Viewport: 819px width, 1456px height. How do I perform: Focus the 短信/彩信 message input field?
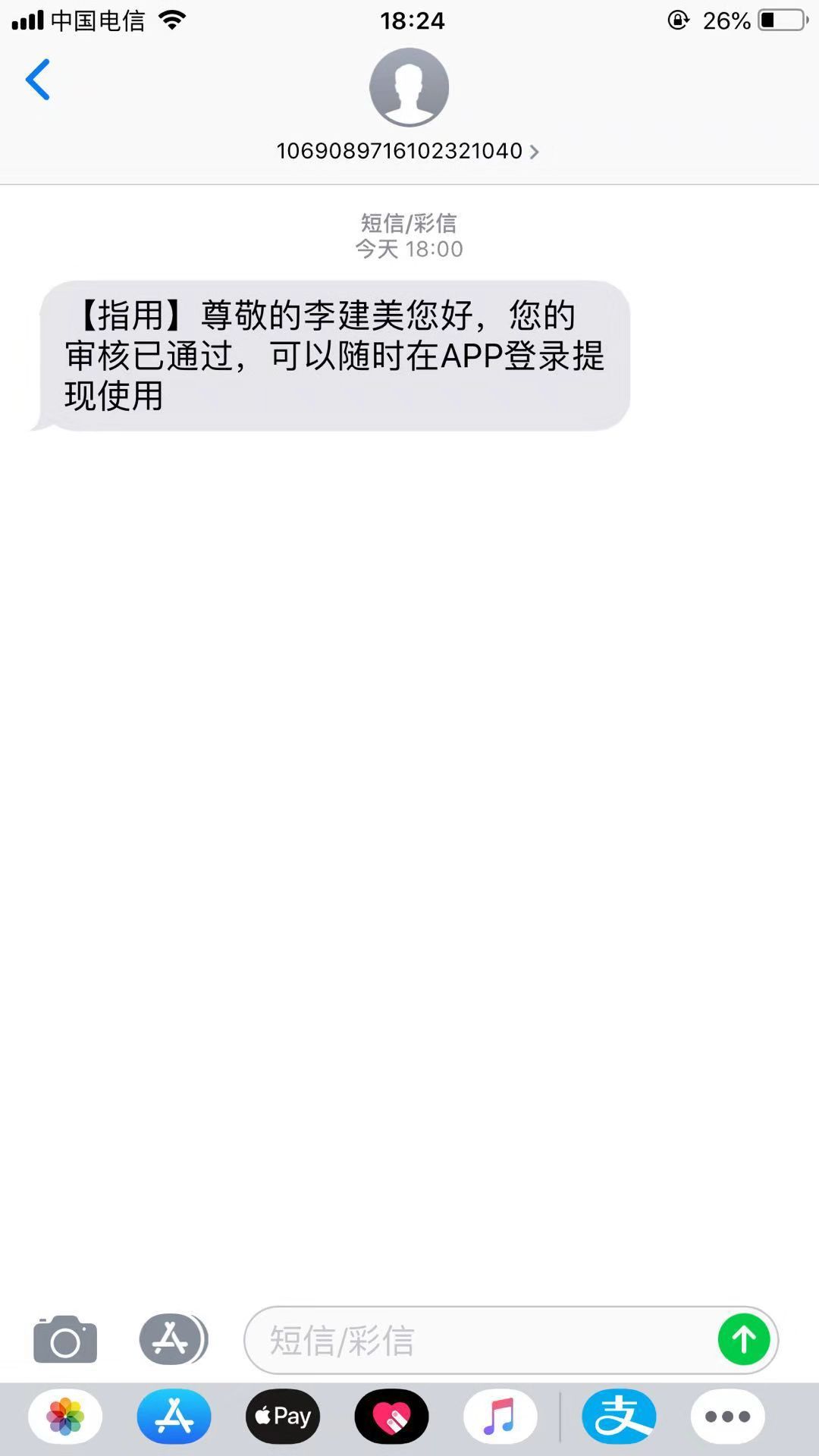coord(478,1340)
